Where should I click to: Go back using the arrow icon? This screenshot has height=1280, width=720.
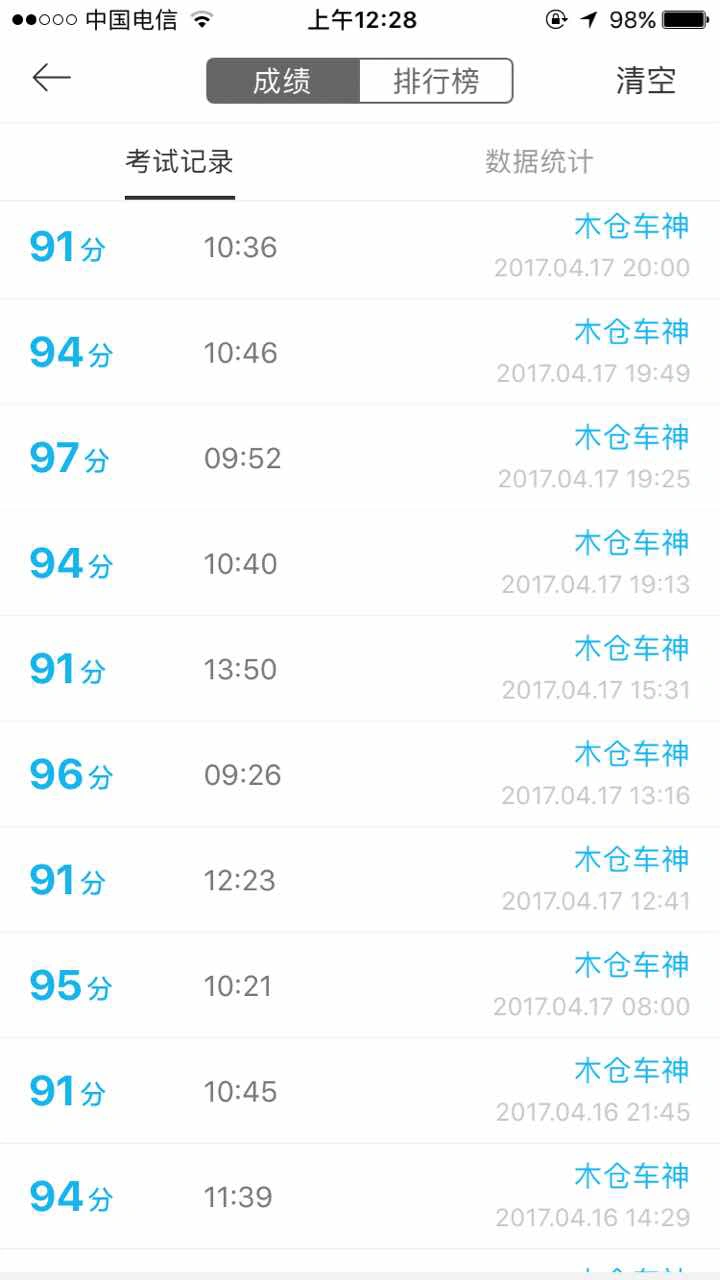coord(51,78)
